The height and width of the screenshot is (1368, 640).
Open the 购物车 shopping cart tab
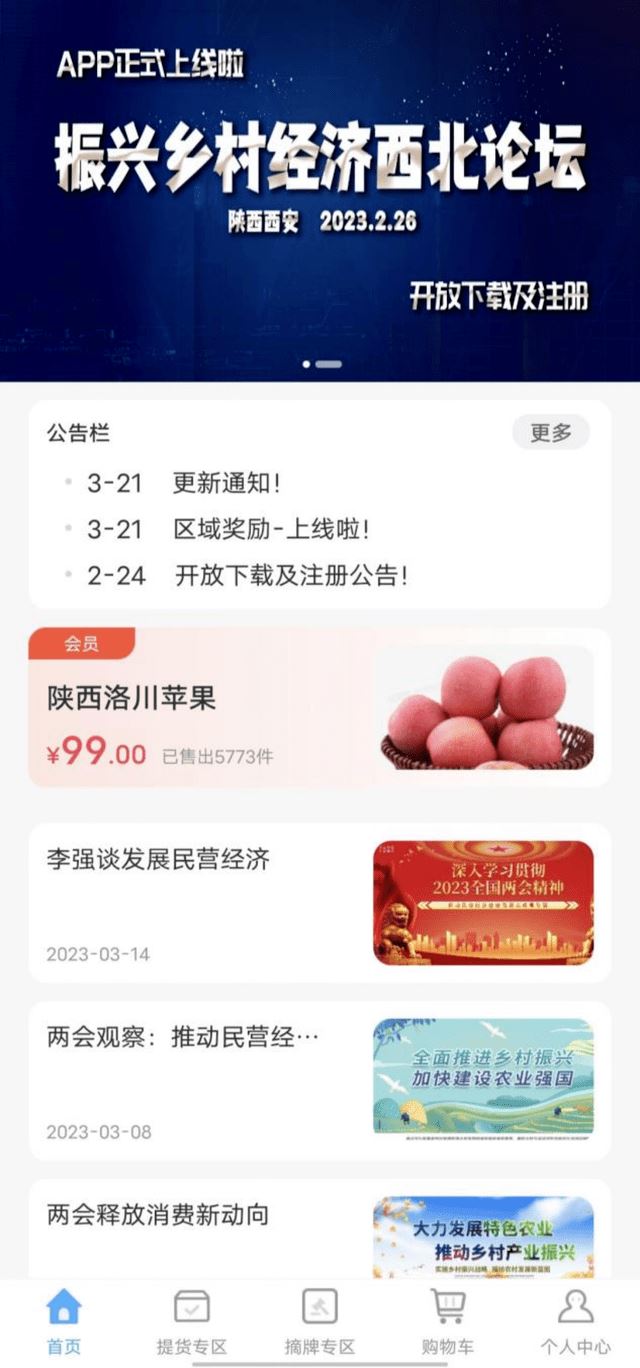(x=447, y=1320)
